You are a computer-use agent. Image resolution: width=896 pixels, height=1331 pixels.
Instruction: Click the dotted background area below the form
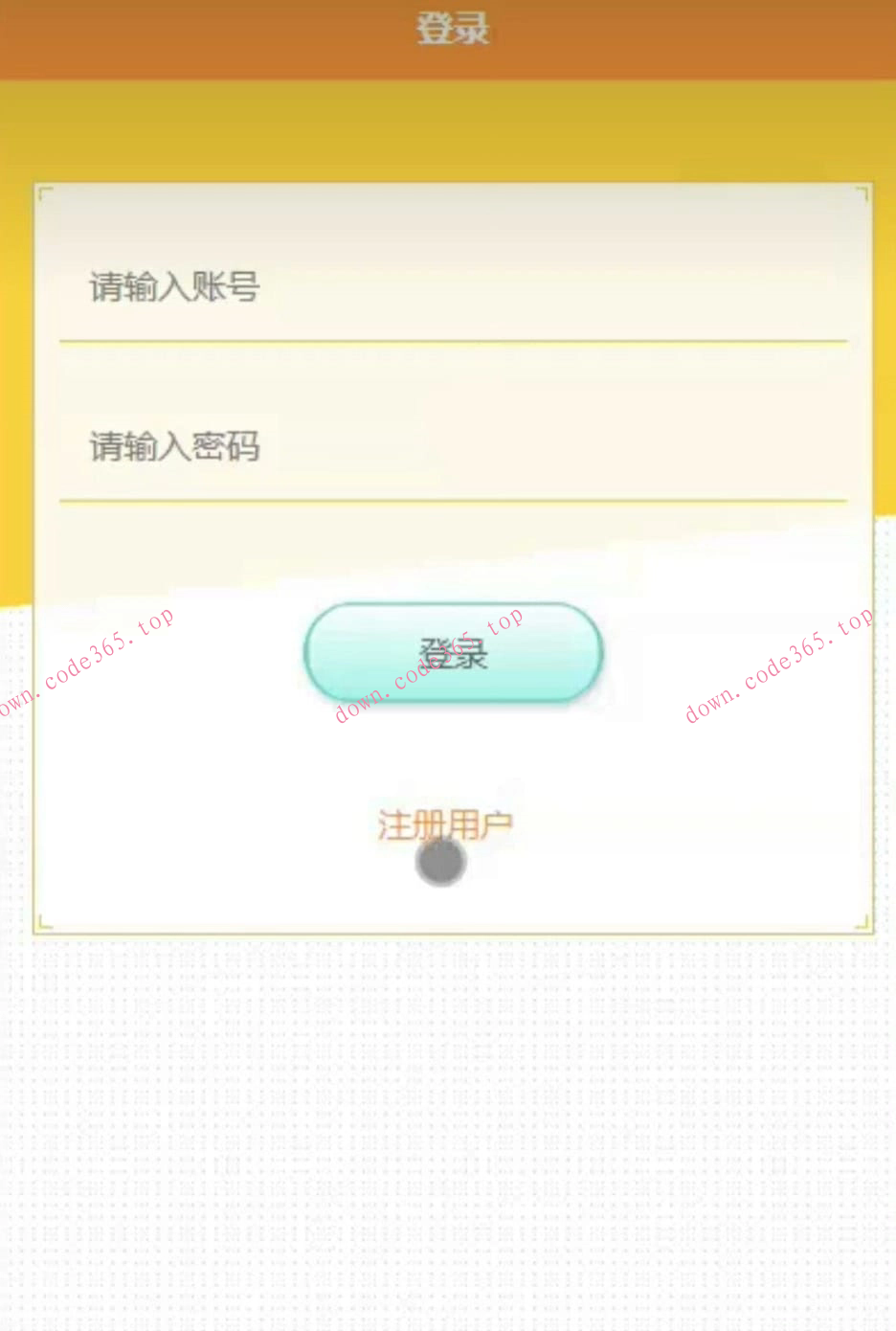click(448, 1101)
